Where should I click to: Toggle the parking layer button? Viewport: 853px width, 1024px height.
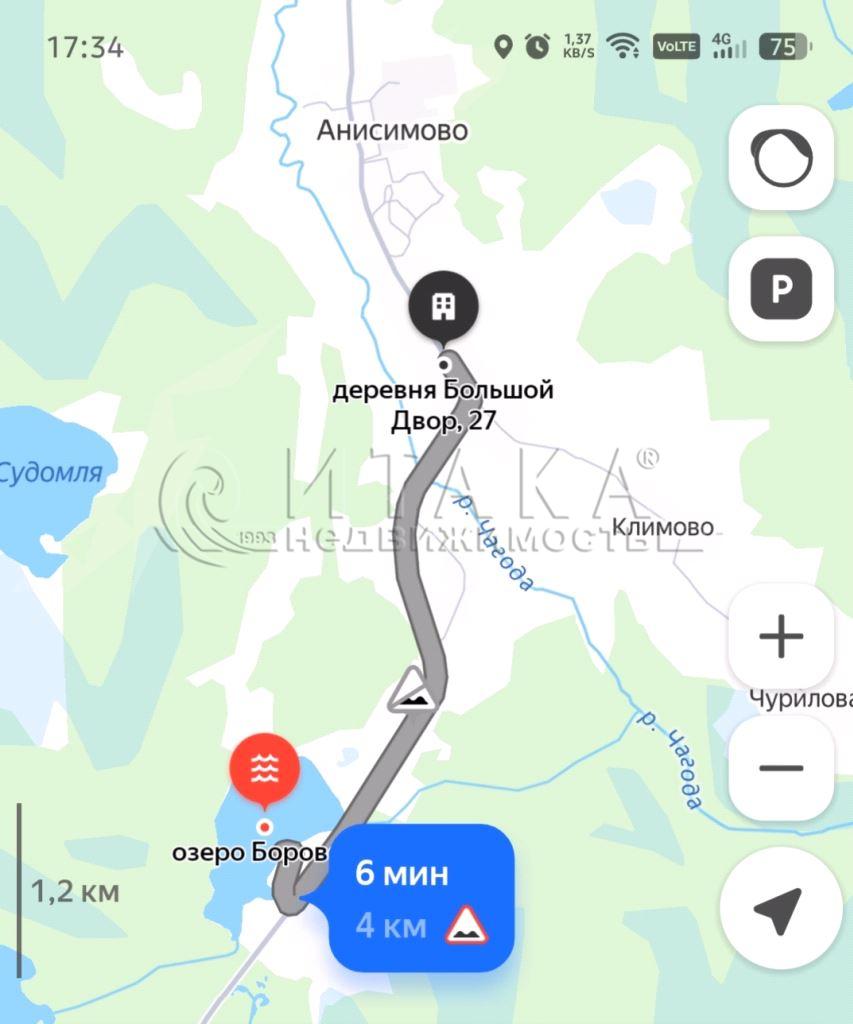781,290
